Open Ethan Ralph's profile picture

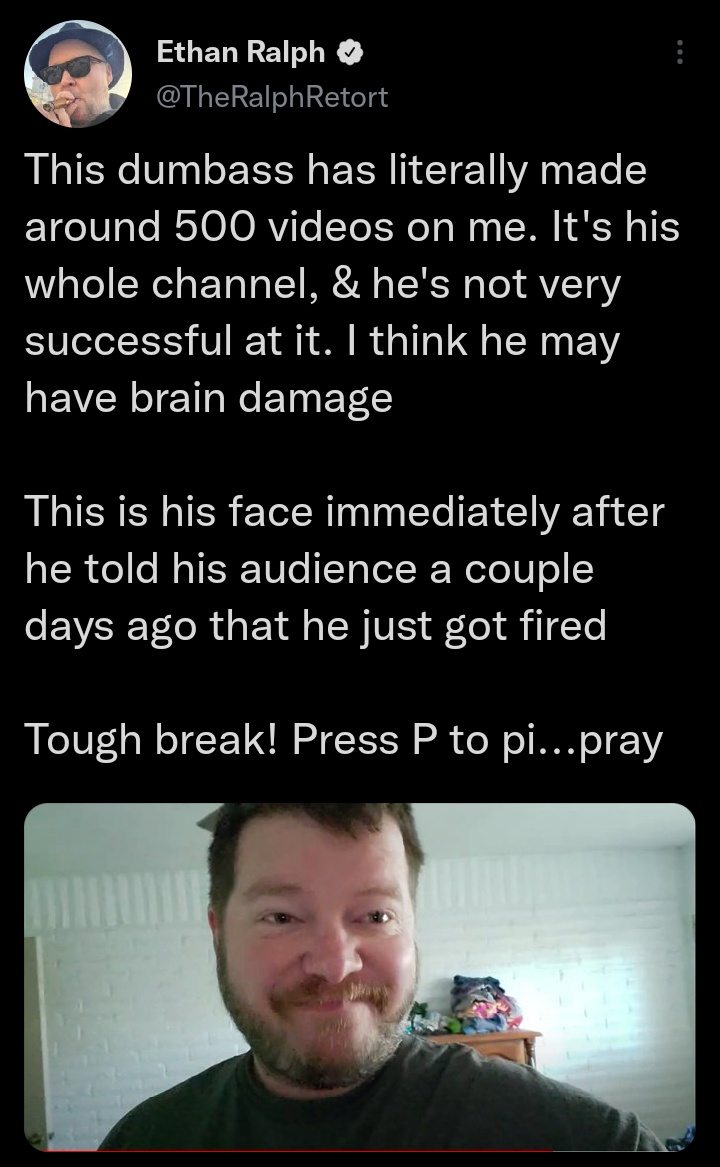(78, 74)
